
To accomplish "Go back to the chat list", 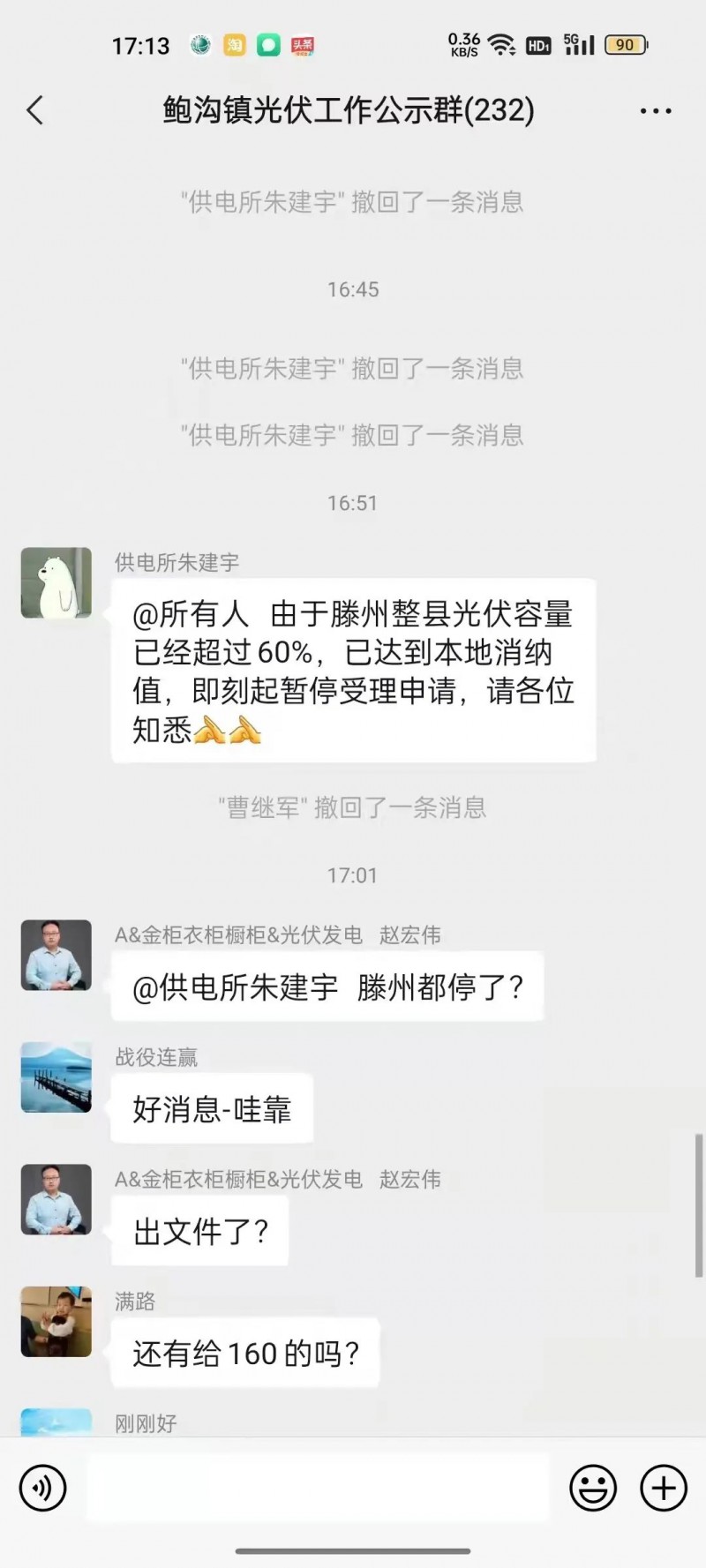I will [x=35, y=111].
